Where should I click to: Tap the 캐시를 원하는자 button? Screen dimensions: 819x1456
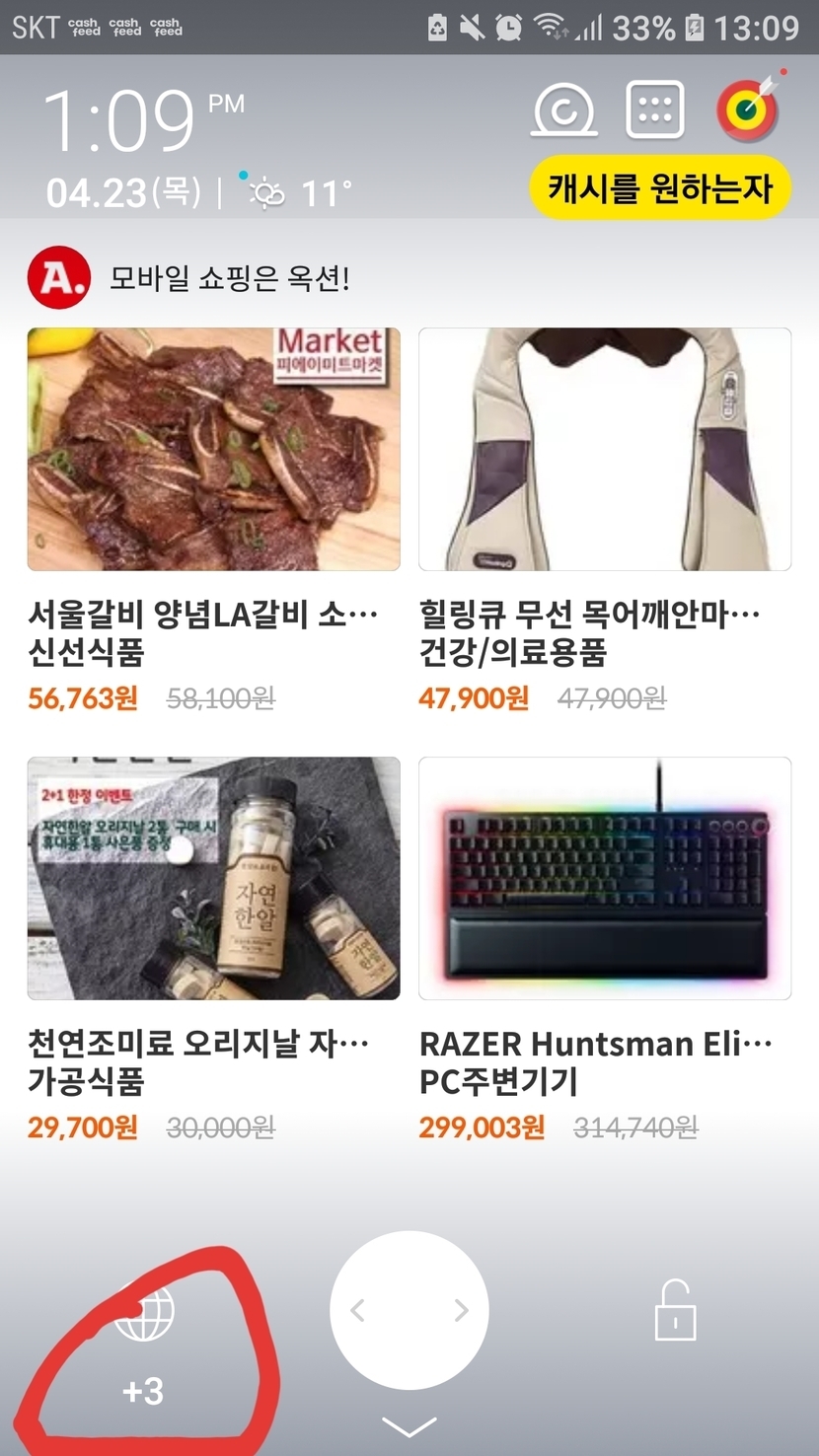pos(660,187)
